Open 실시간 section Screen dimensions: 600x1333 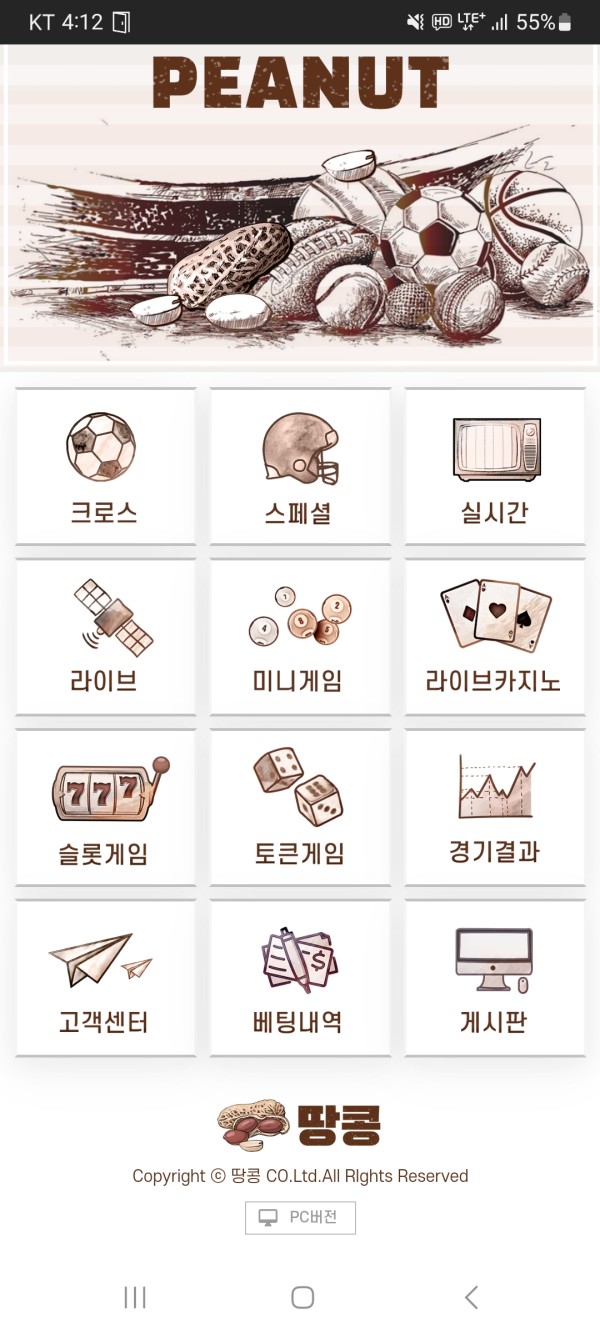pos(495,466)
